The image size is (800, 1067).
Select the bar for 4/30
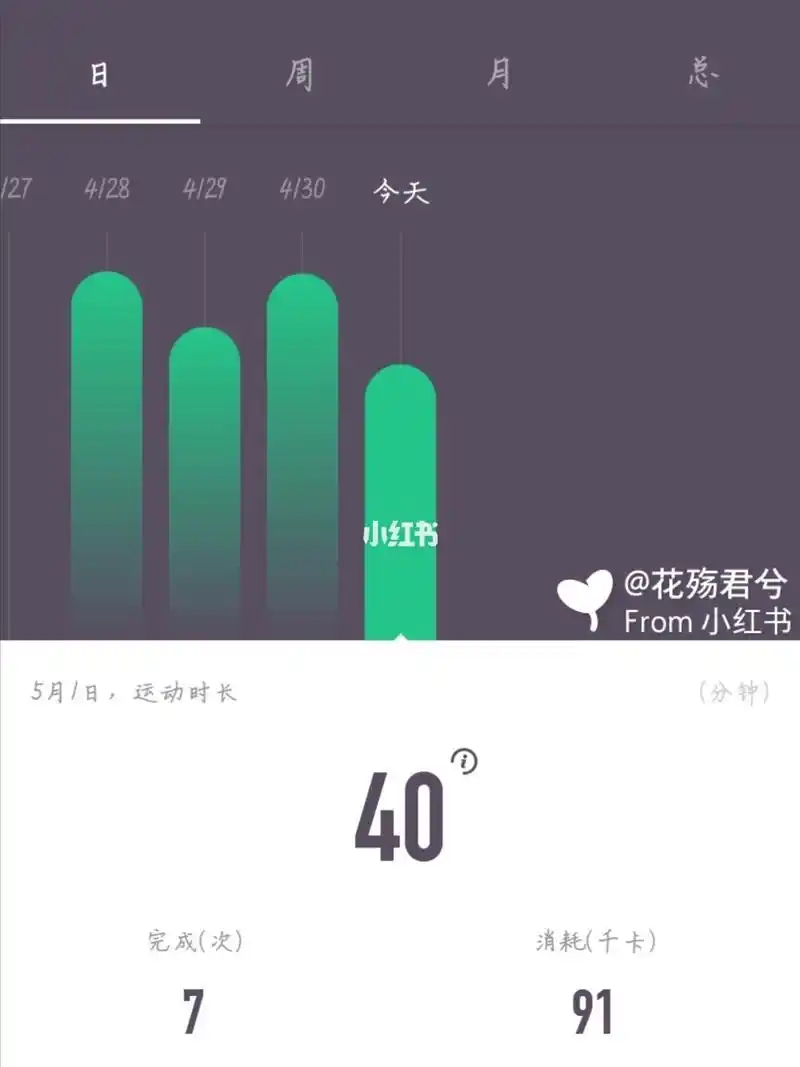tap(300, 450)
